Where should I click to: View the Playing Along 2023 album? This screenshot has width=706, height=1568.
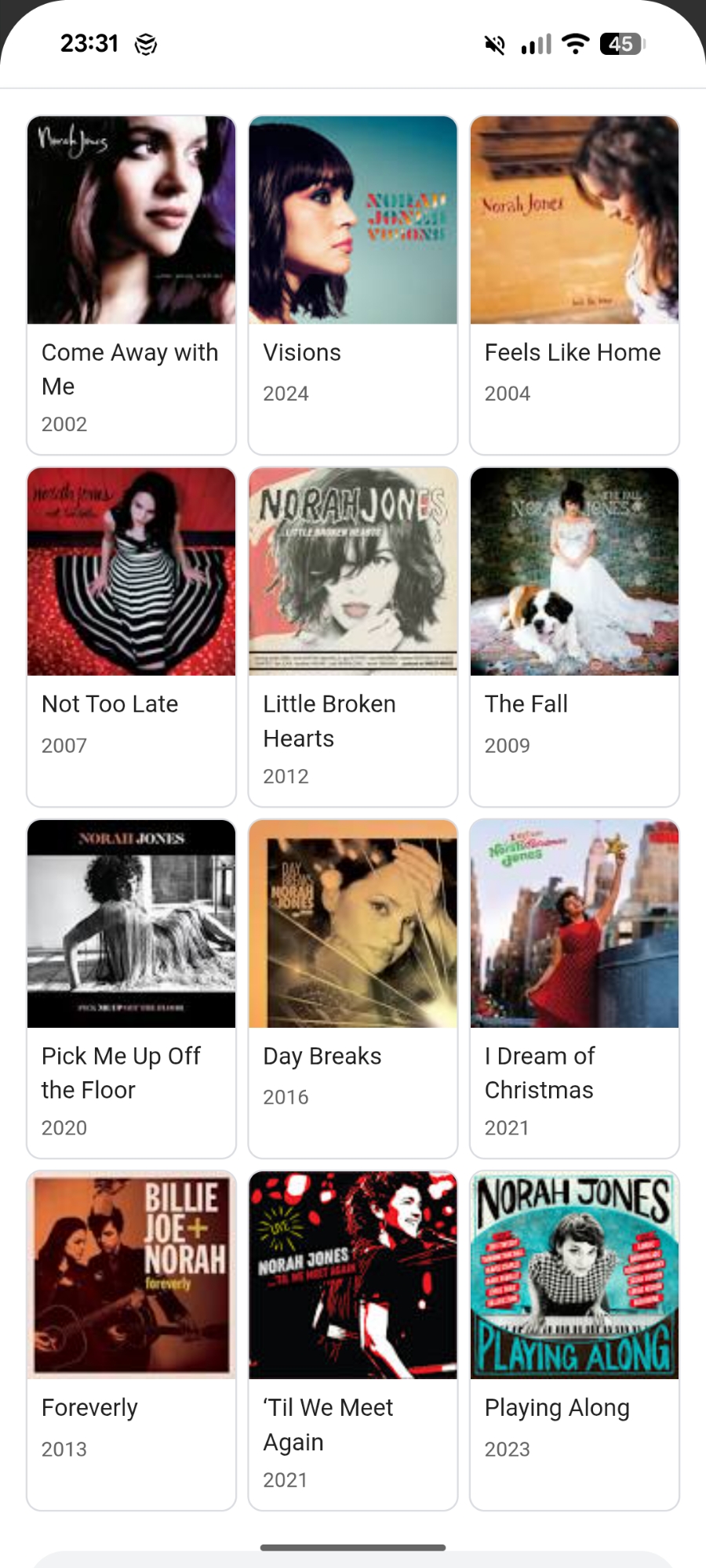coord(574,1339)
